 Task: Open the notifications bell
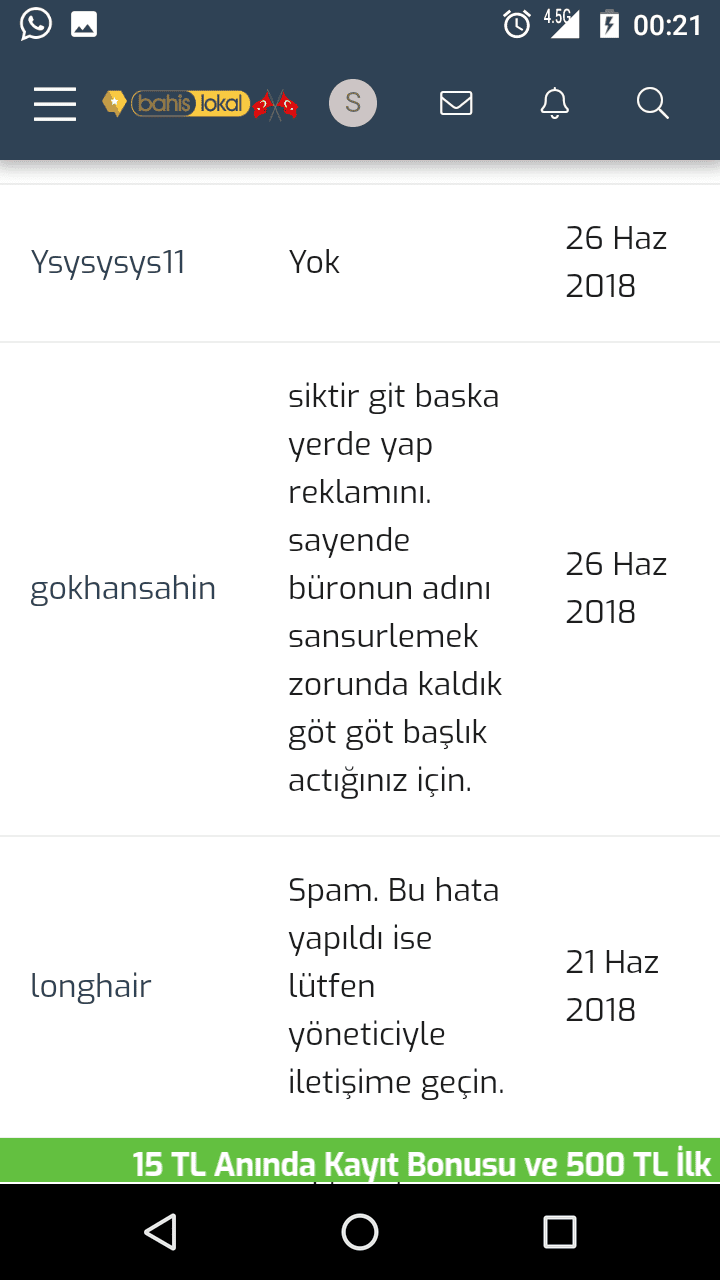554,103
